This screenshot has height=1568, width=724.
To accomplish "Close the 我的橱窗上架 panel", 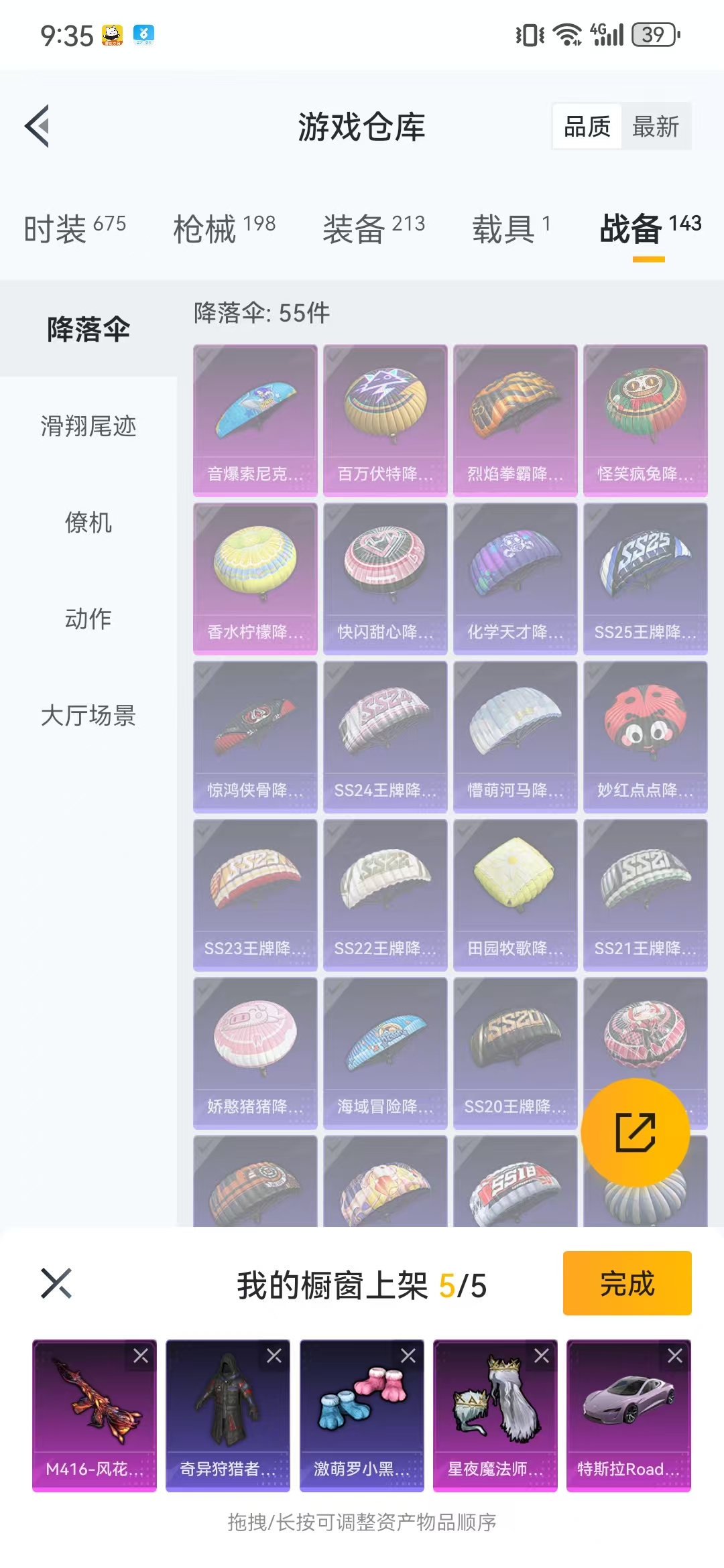I will tap(56, 1283).
